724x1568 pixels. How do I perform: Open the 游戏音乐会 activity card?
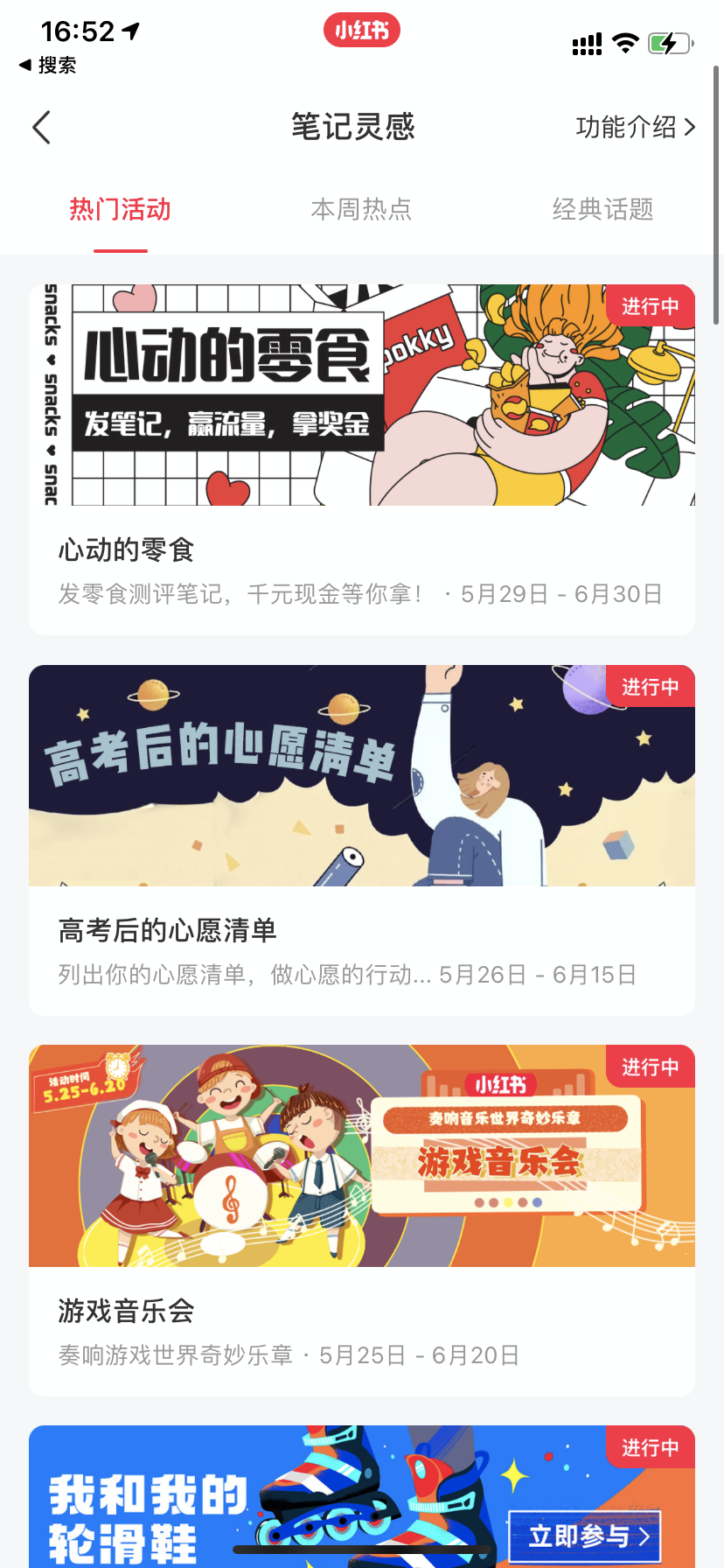[361, 1221]
